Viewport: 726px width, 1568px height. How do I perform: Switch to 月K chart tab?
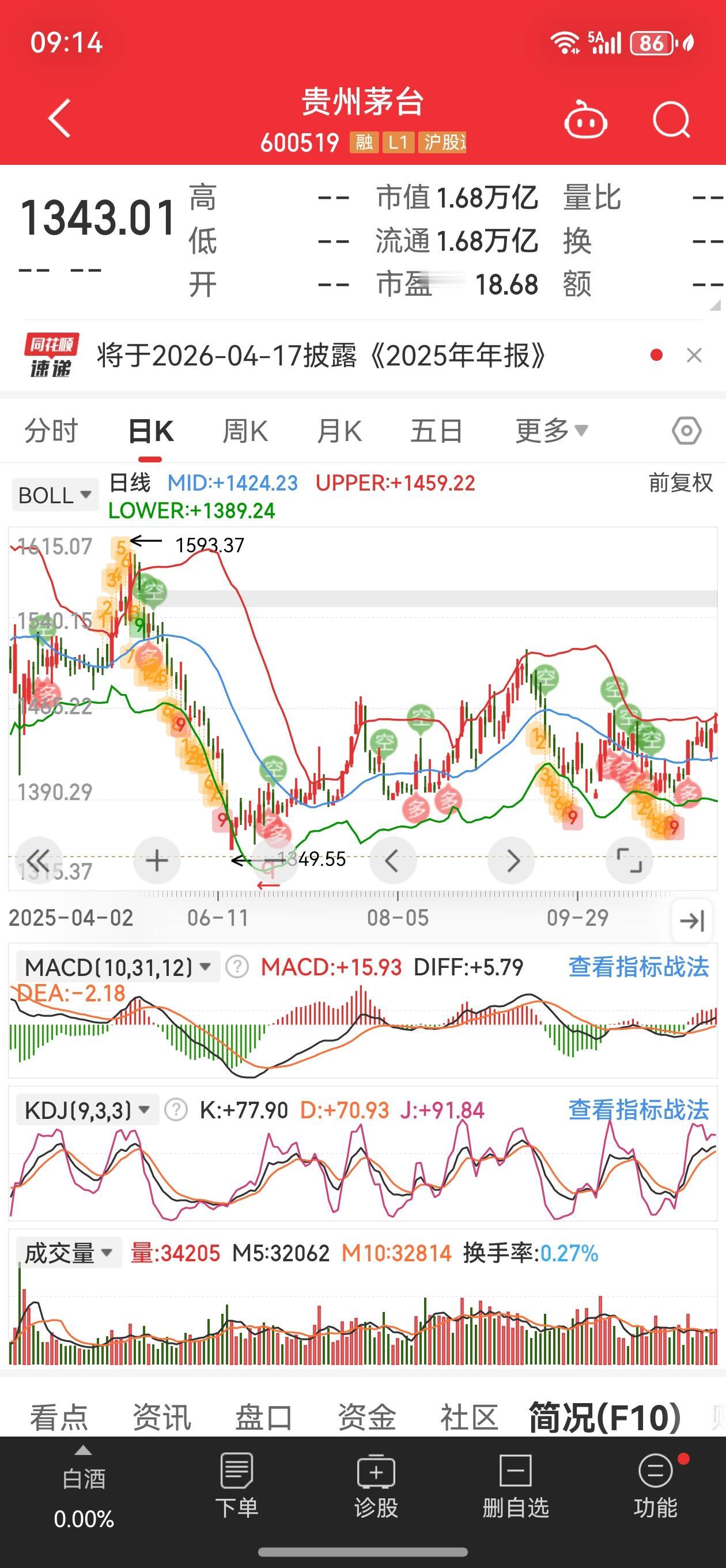[339, 431]
